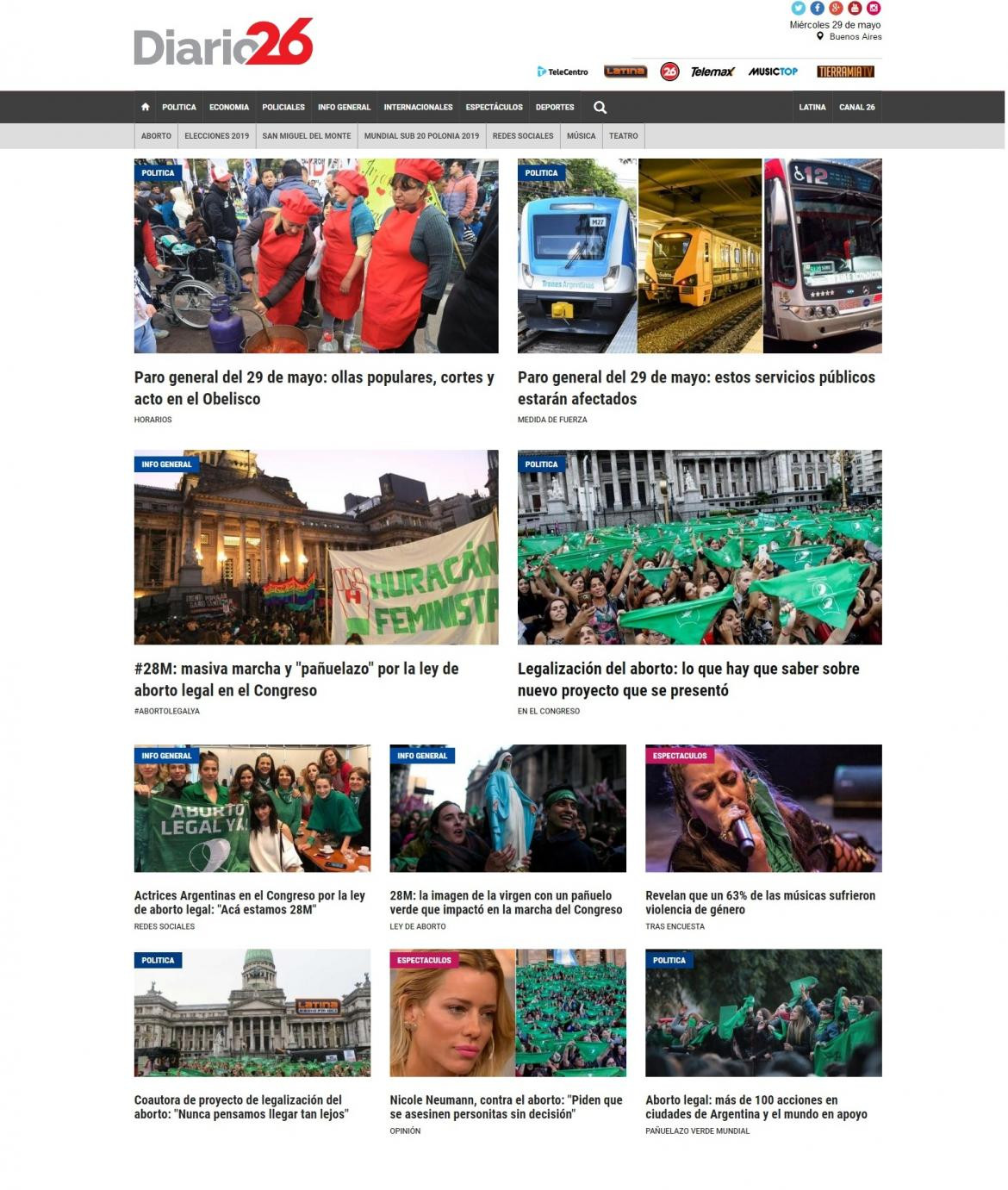Image resolution: width=1008 pixels, height=1190 pixels.
Task: Read article on affected servicios públicos
Action: point(696,388)
